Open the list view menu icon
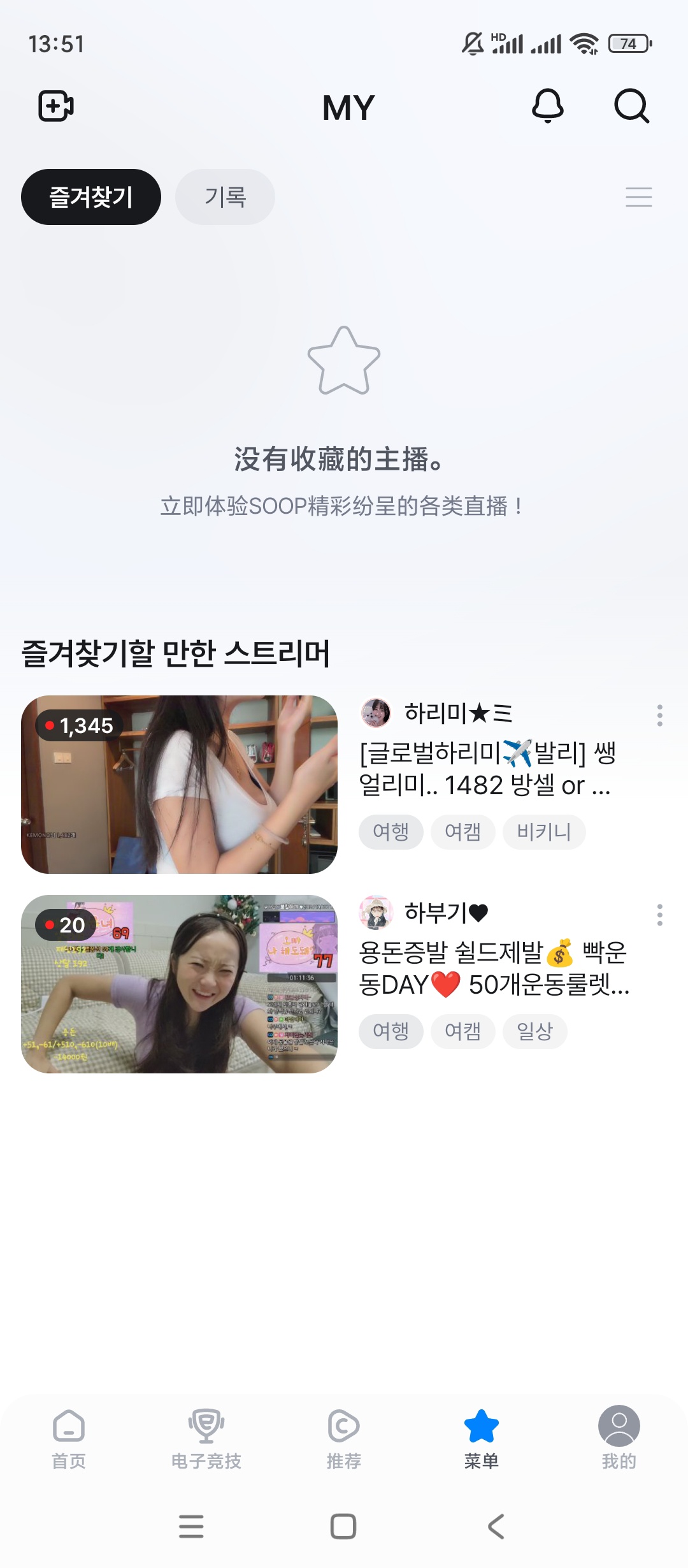This screenshot has width=688, height=1568. (638, 197)
